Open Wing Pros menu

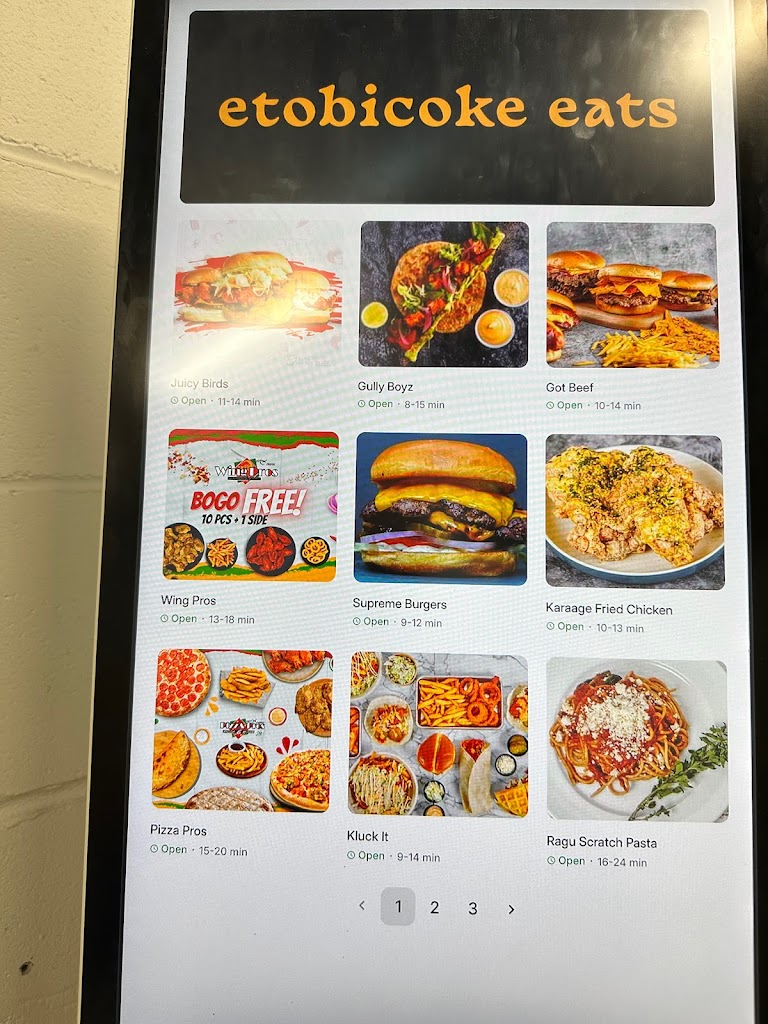(251, 505)
